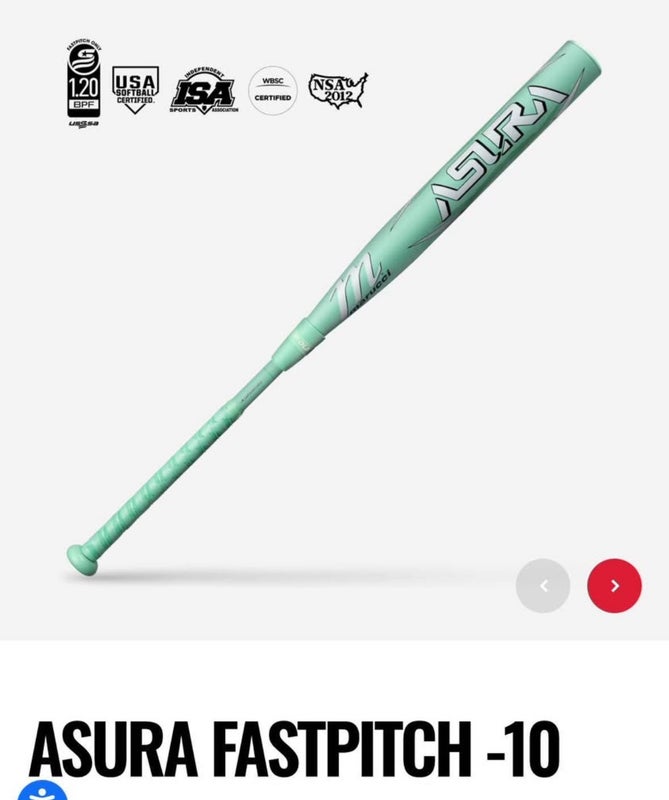The image size is (669, 800).
Task: Open the accessibility options widget
Action: pyautogui.click(x=40, y=789)
